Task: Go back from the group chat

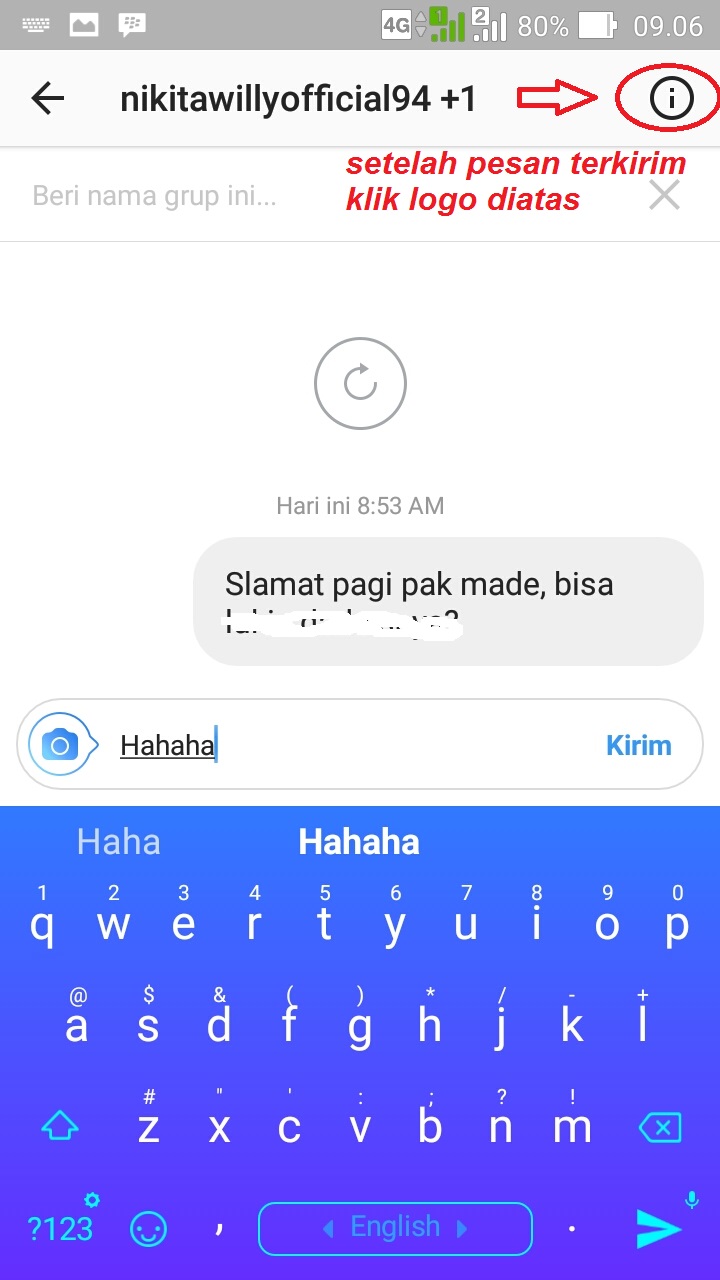Action: [x=47, y=98]
